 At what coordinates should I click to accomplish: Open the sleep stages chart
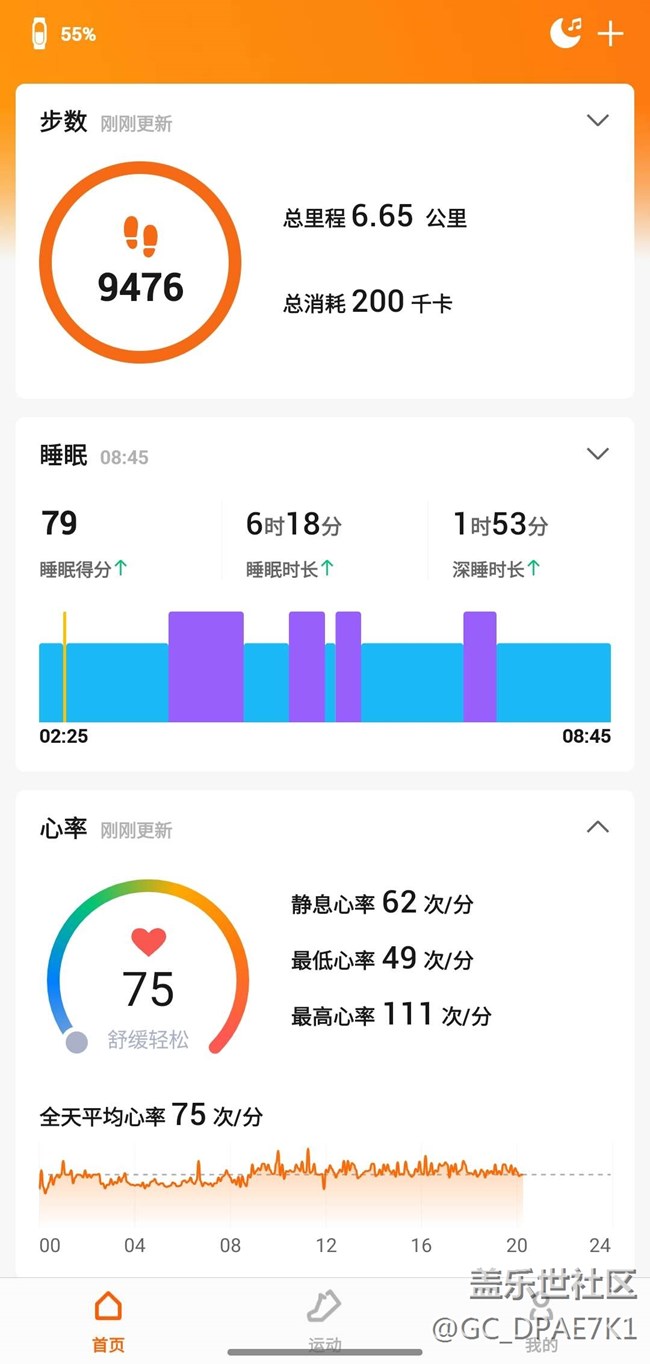325,667
